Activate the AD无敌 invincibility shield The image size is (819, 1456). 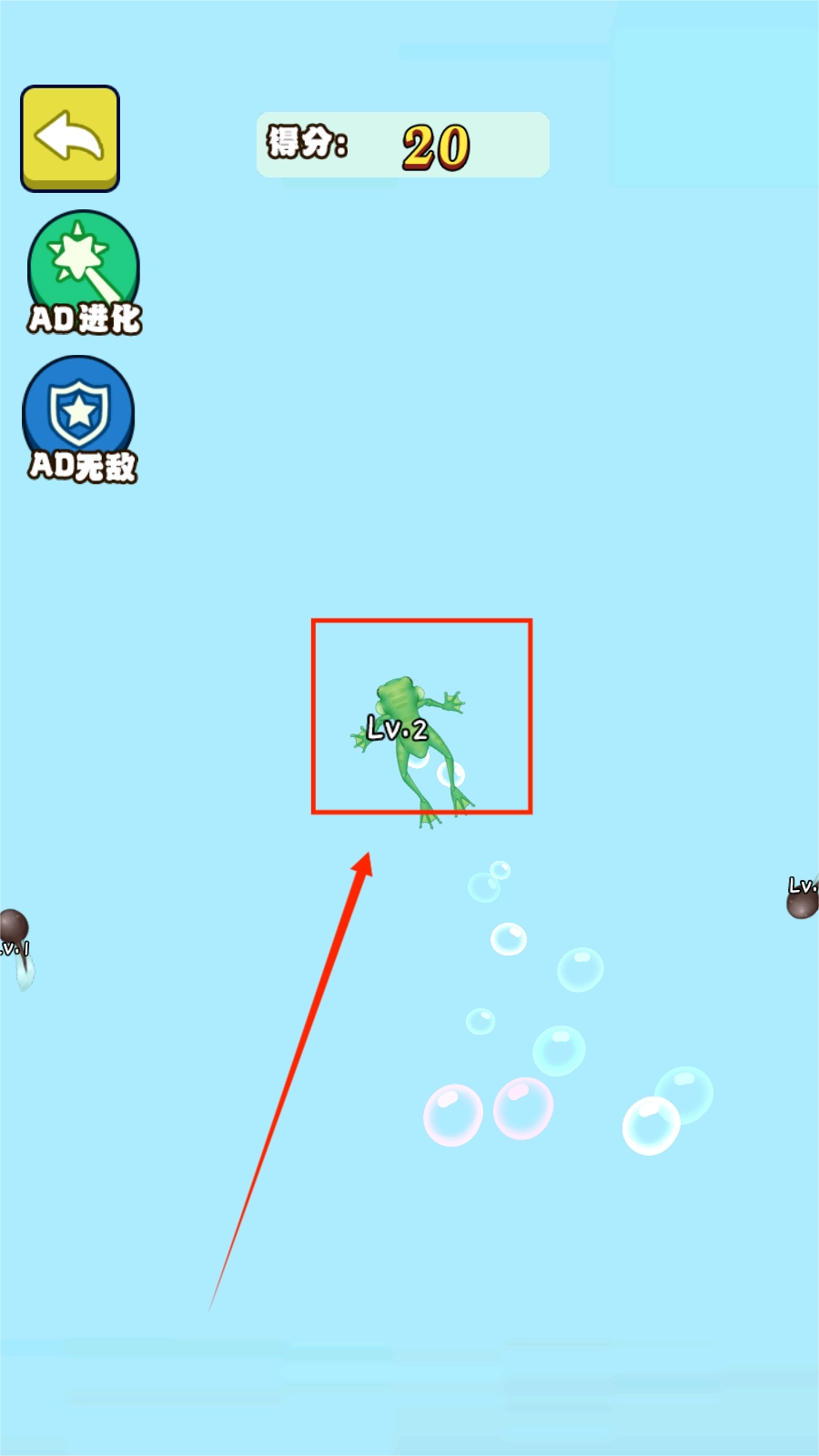click(79, 417)
